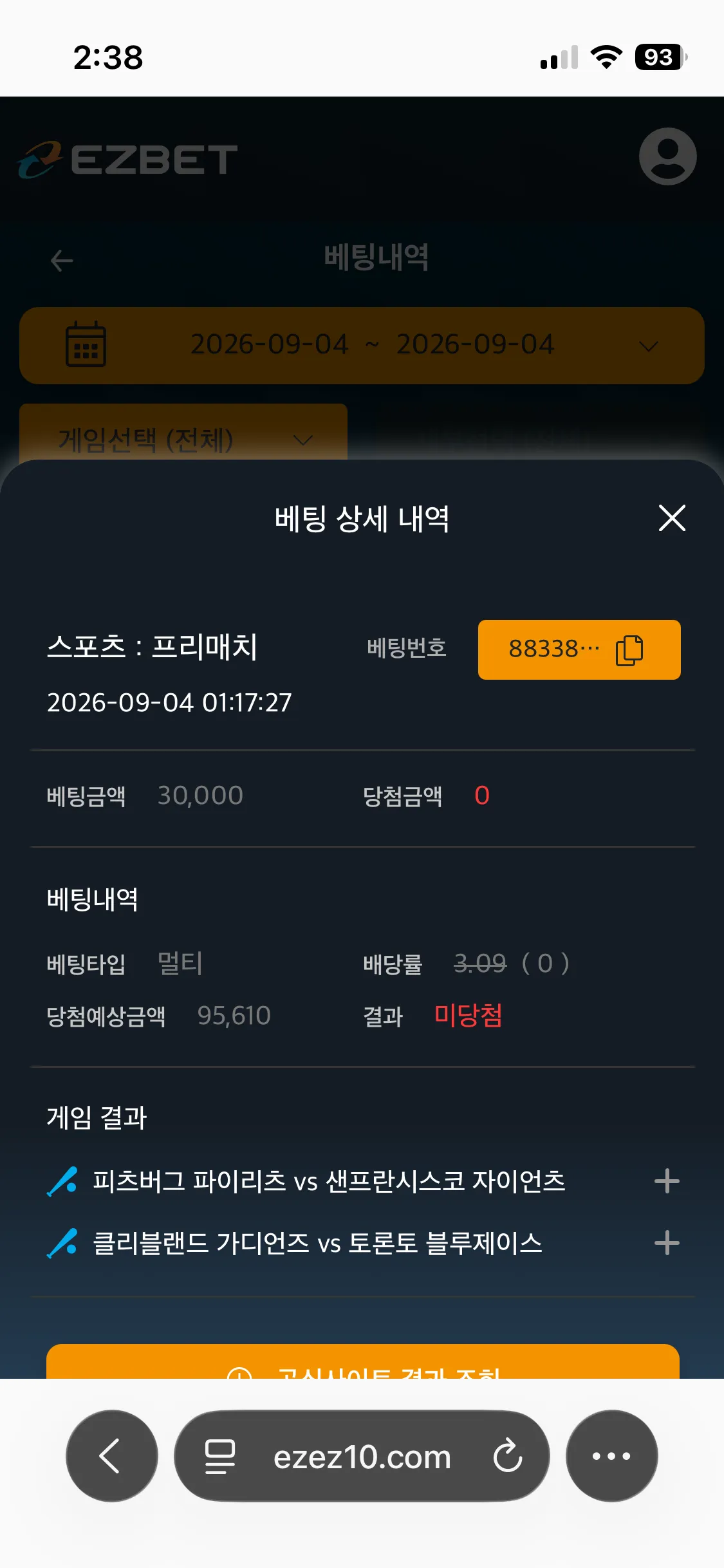Image resolution: width=724 pixels, height=1568 pixels.
Task: Tap the official site result lookup button
Action: 363,1361
